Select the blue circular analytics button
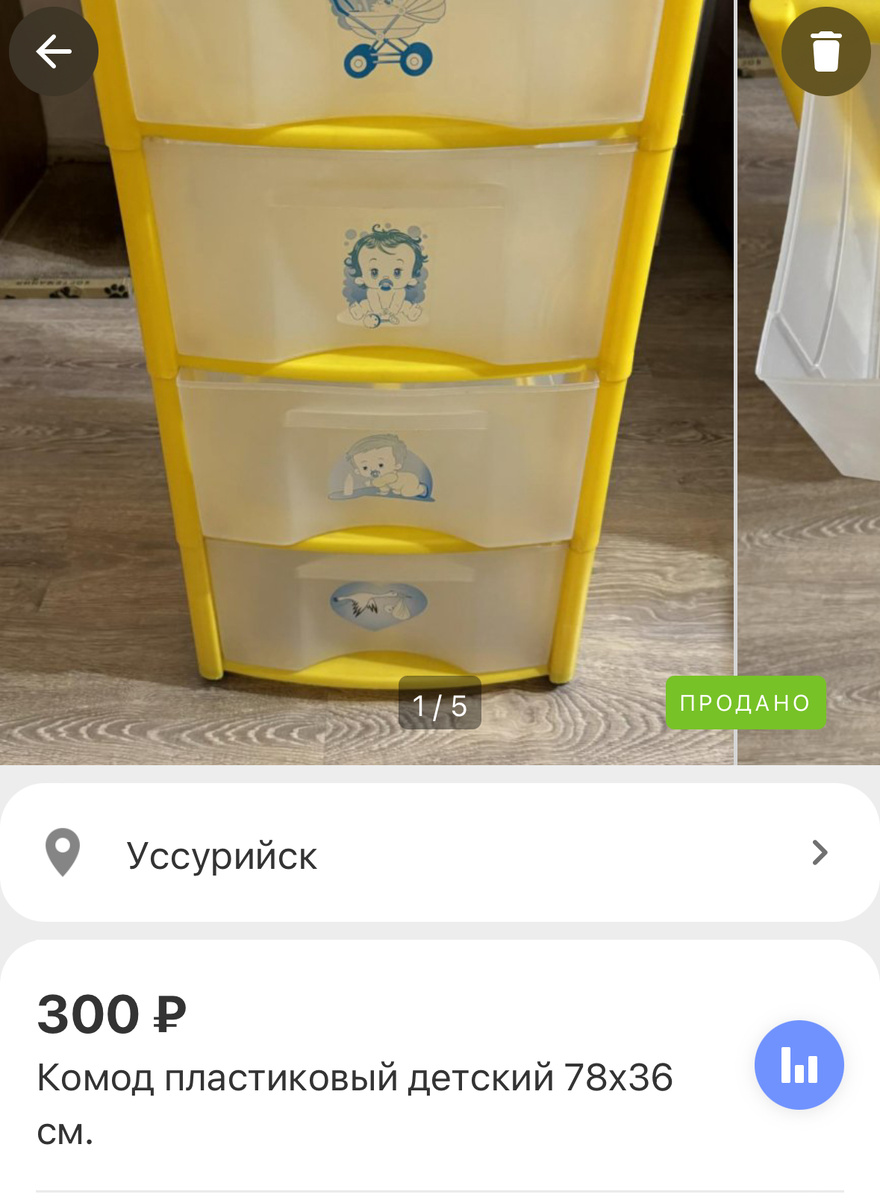 798,1065
